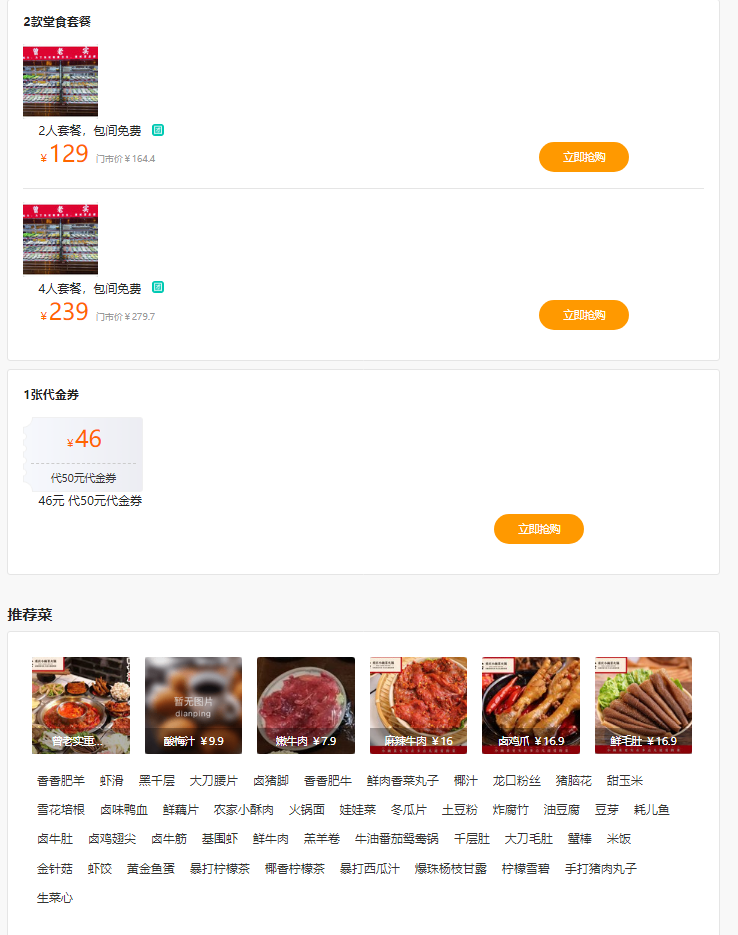
Task: View the 嫩牛肉 ¥7.9 dish tile
Action: [305, 705]
